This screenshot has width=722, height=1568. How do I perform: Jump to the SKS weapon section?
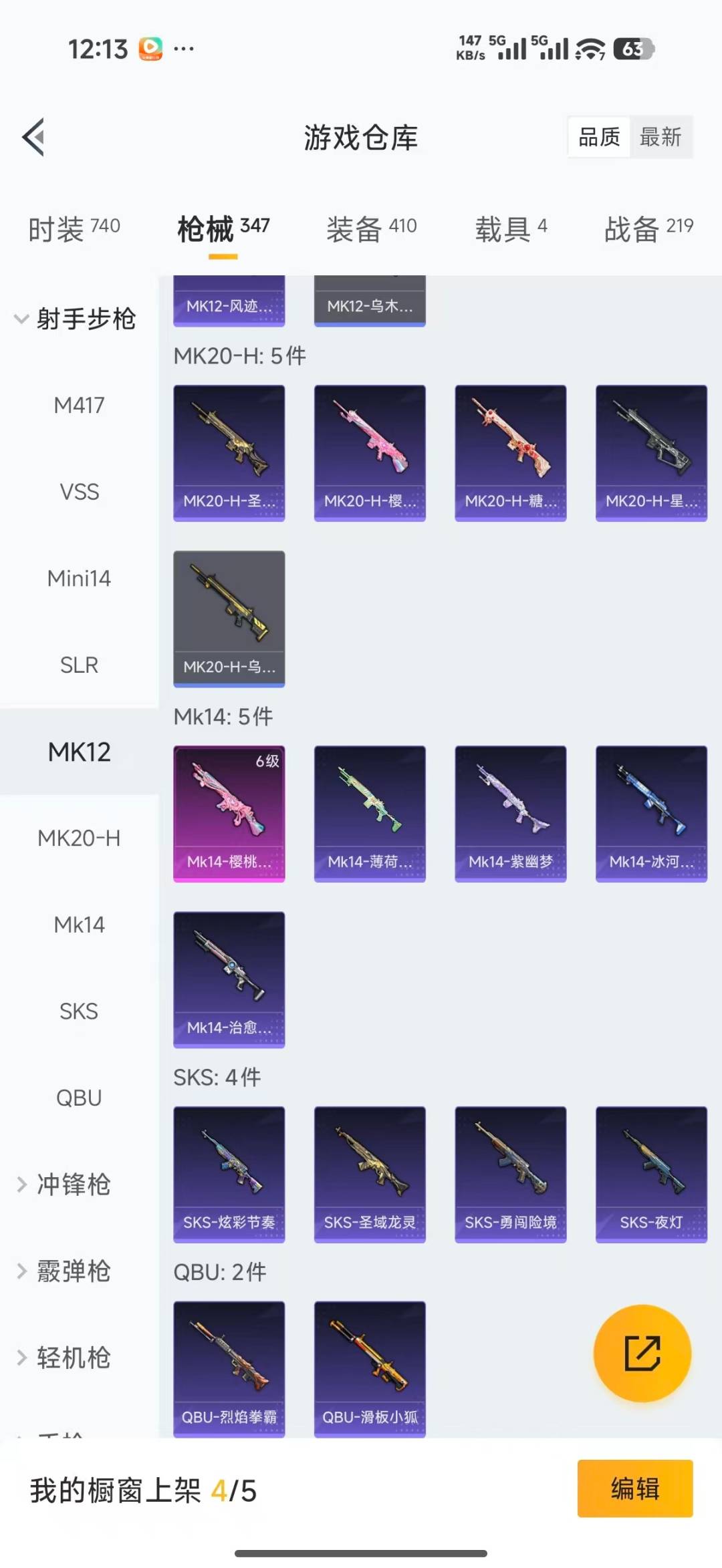coord(79,1011)
